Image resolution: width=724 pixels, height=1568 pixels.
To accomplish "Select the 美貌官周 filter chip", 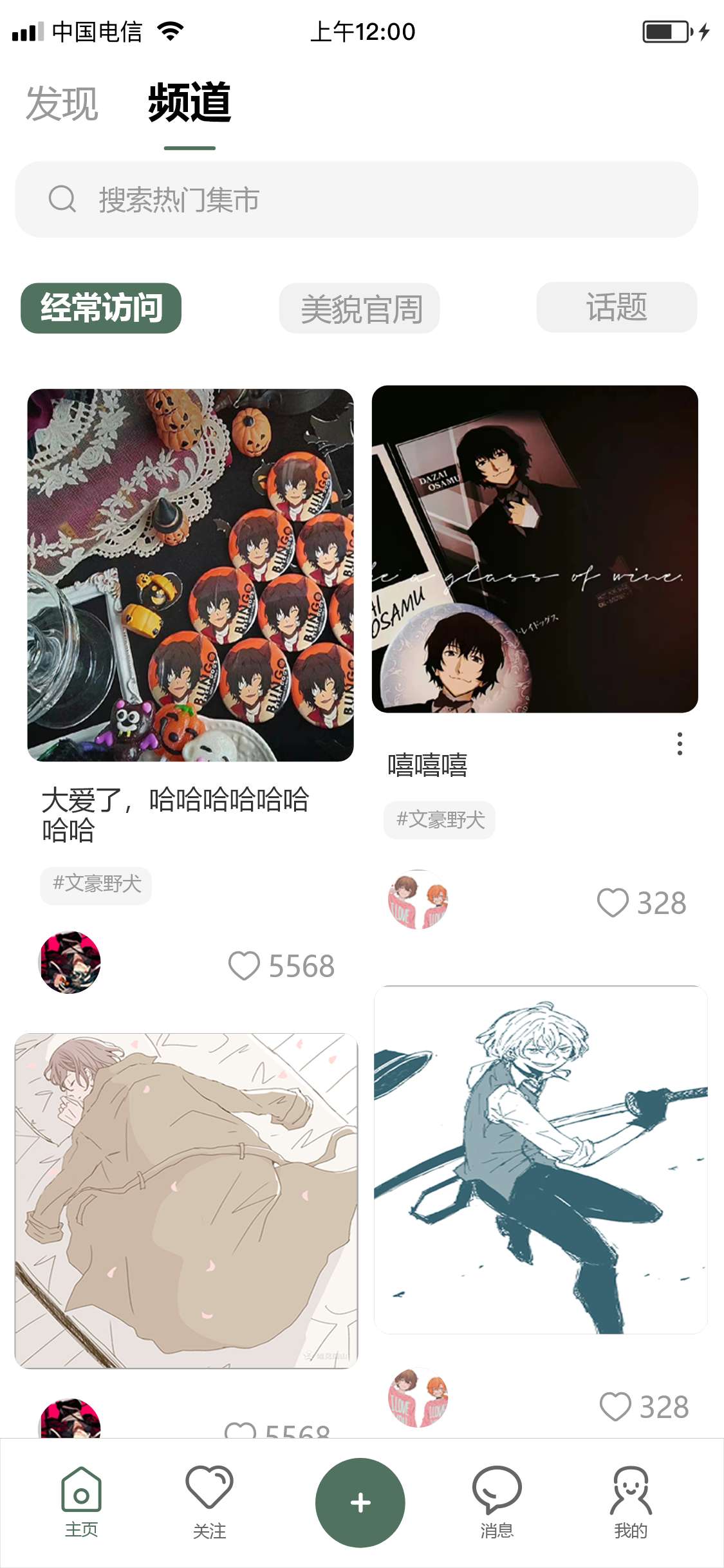I will coord(360,308).
